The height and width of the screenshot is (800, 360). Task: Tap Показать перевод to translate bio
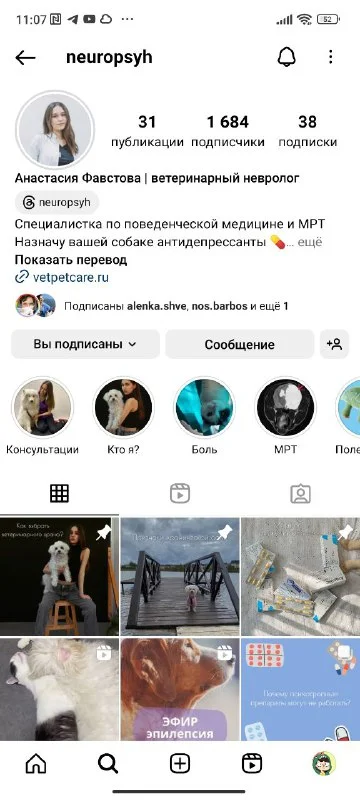pyautogui.click(x=70, y=260)
